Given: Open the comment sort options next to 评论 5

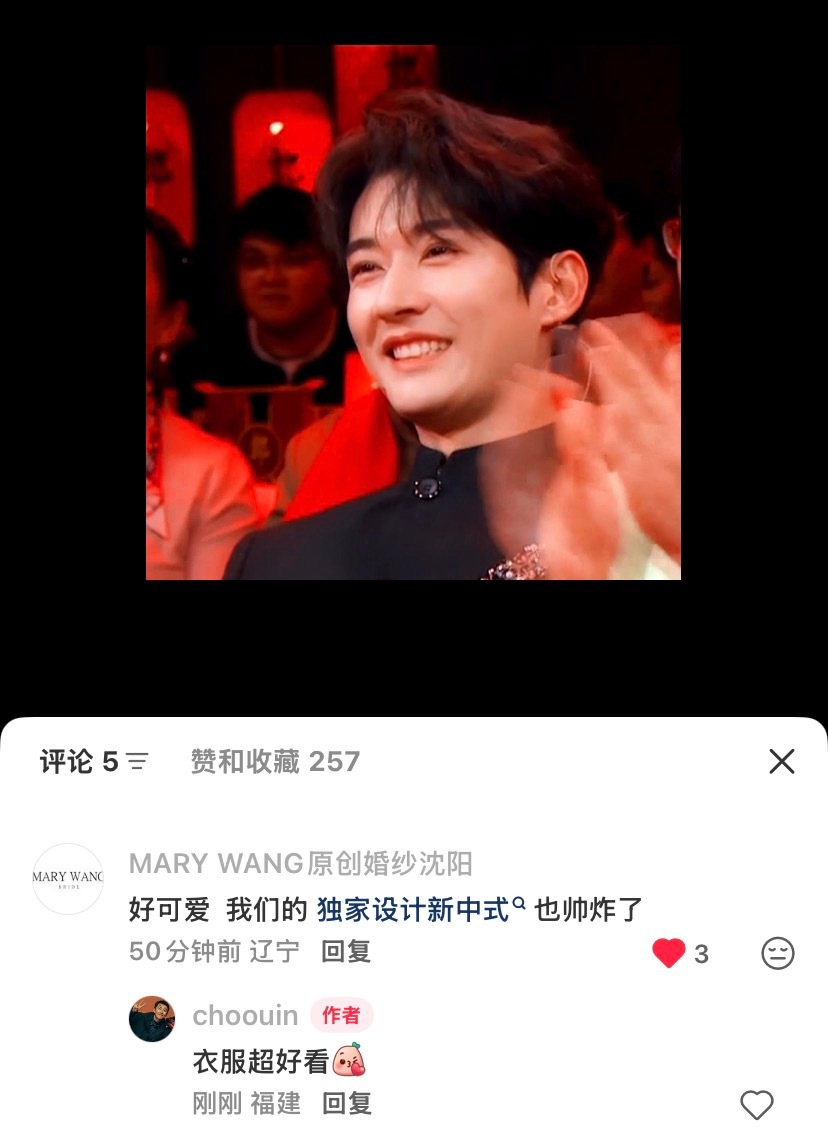Looking at the screenshot, I should click(137, 762).
